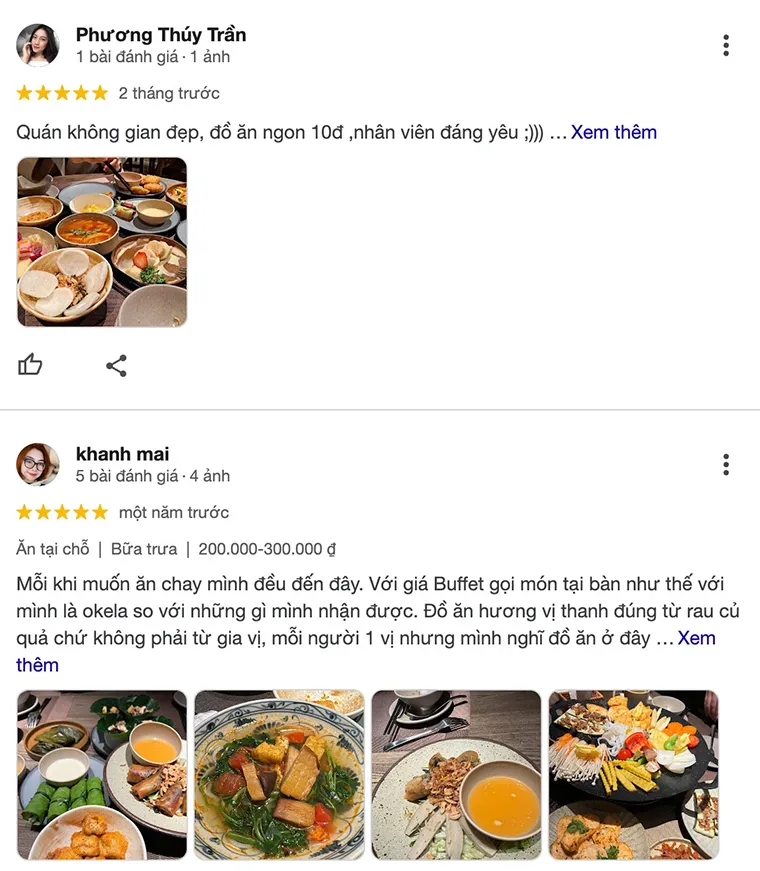The height and width of the screenshot is (871, 760).
Task: Open Phương Thúy Trần's reviewer profile name
Action: pos(161,35)
